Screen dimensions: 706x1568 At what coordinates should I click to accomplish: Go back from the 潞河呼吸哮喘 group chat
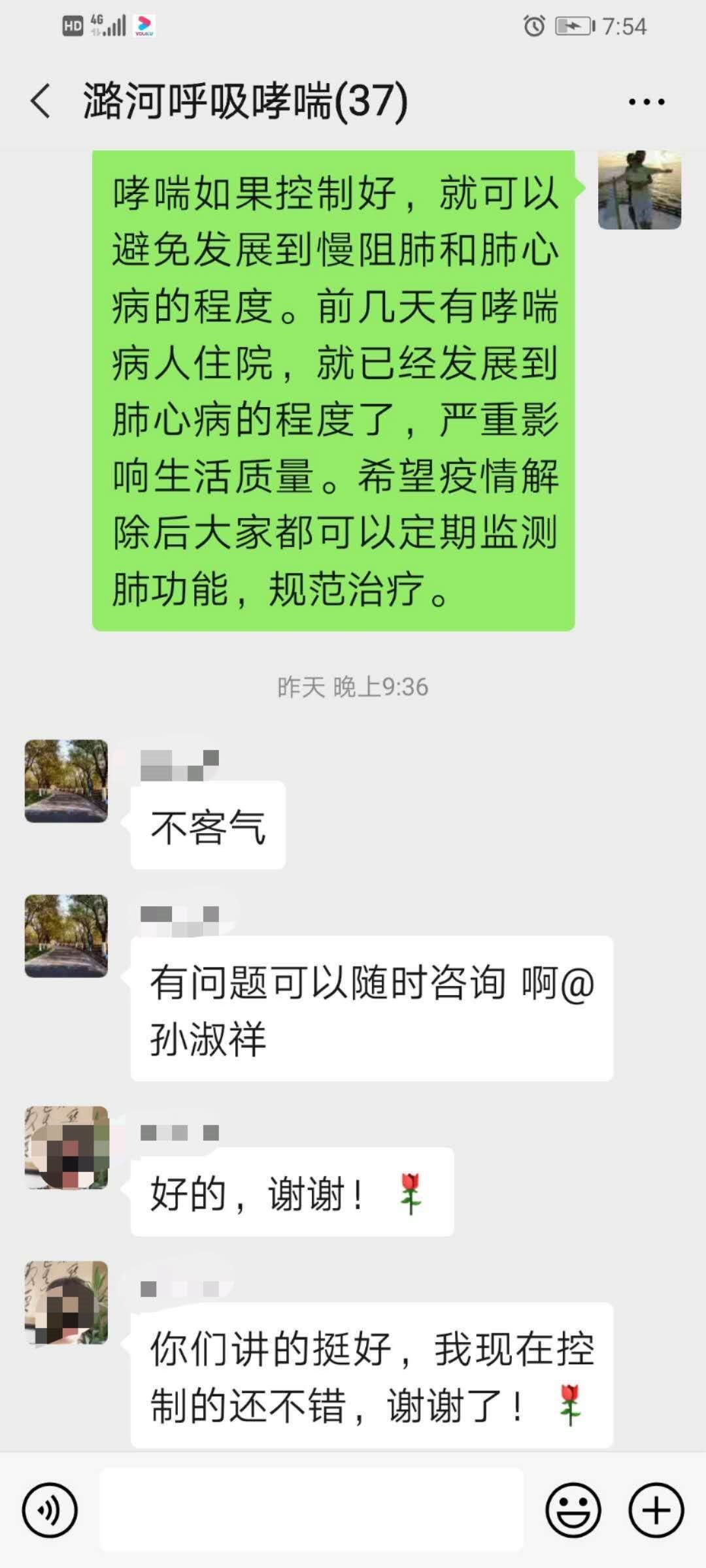(x=41, y=101)
